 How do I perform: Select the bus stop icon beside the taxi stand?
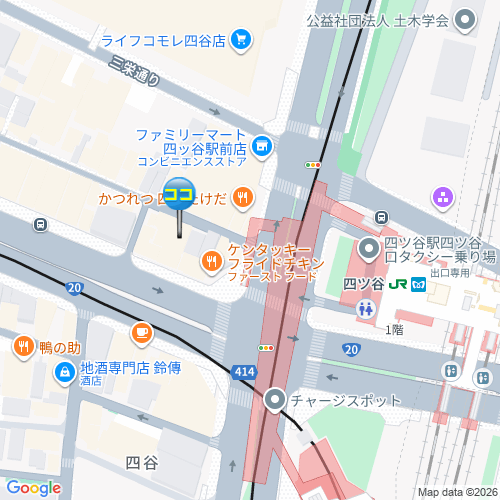[x=381, y=218]
